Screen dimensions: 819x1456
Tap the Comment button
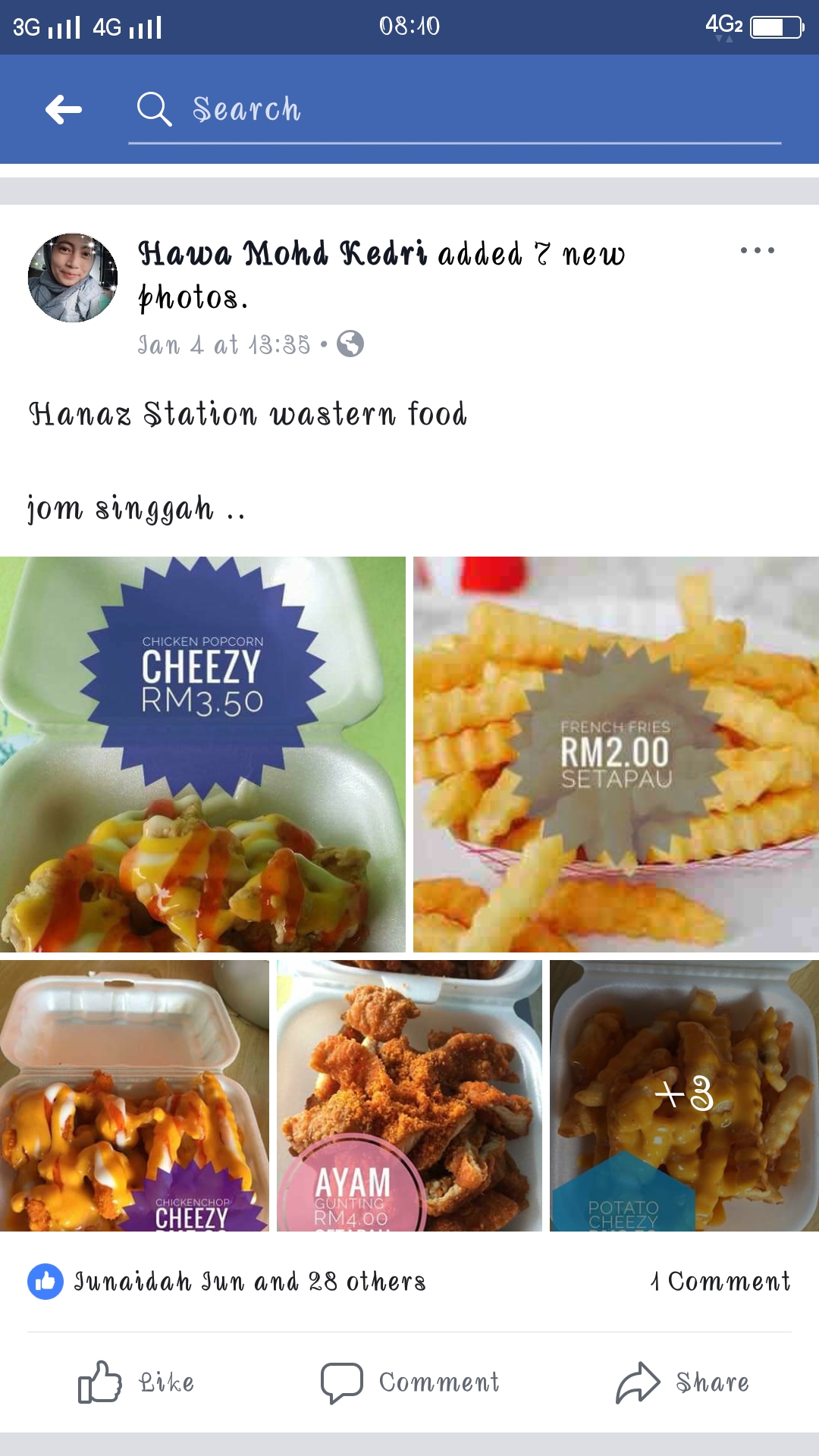coord(409,1382)
